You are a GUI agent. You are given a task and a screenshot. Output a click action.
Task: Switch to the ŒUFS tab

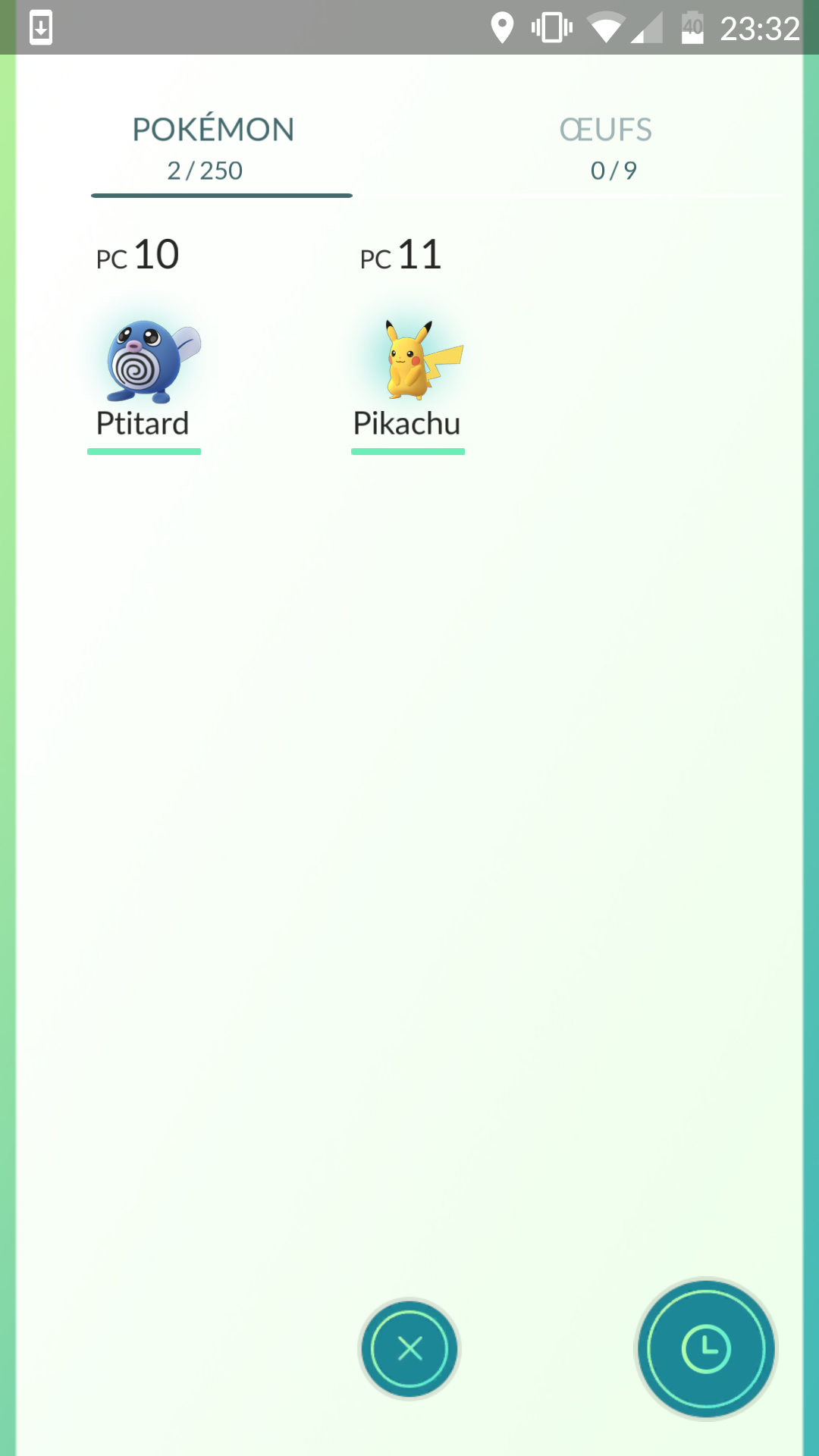point(605,148)
